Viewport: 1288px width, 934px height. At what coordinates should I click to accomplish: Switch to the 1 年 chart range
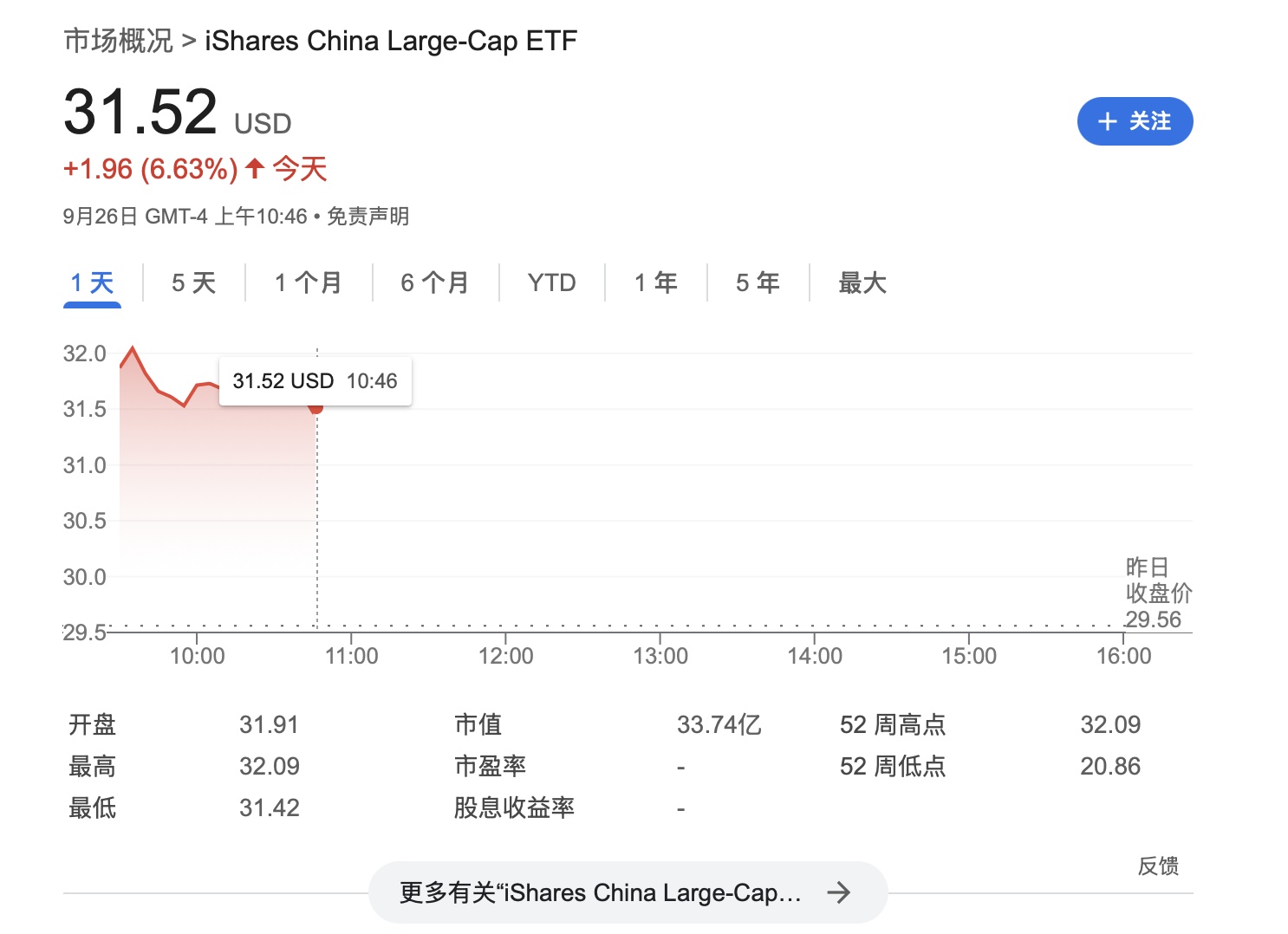point(655,282)
